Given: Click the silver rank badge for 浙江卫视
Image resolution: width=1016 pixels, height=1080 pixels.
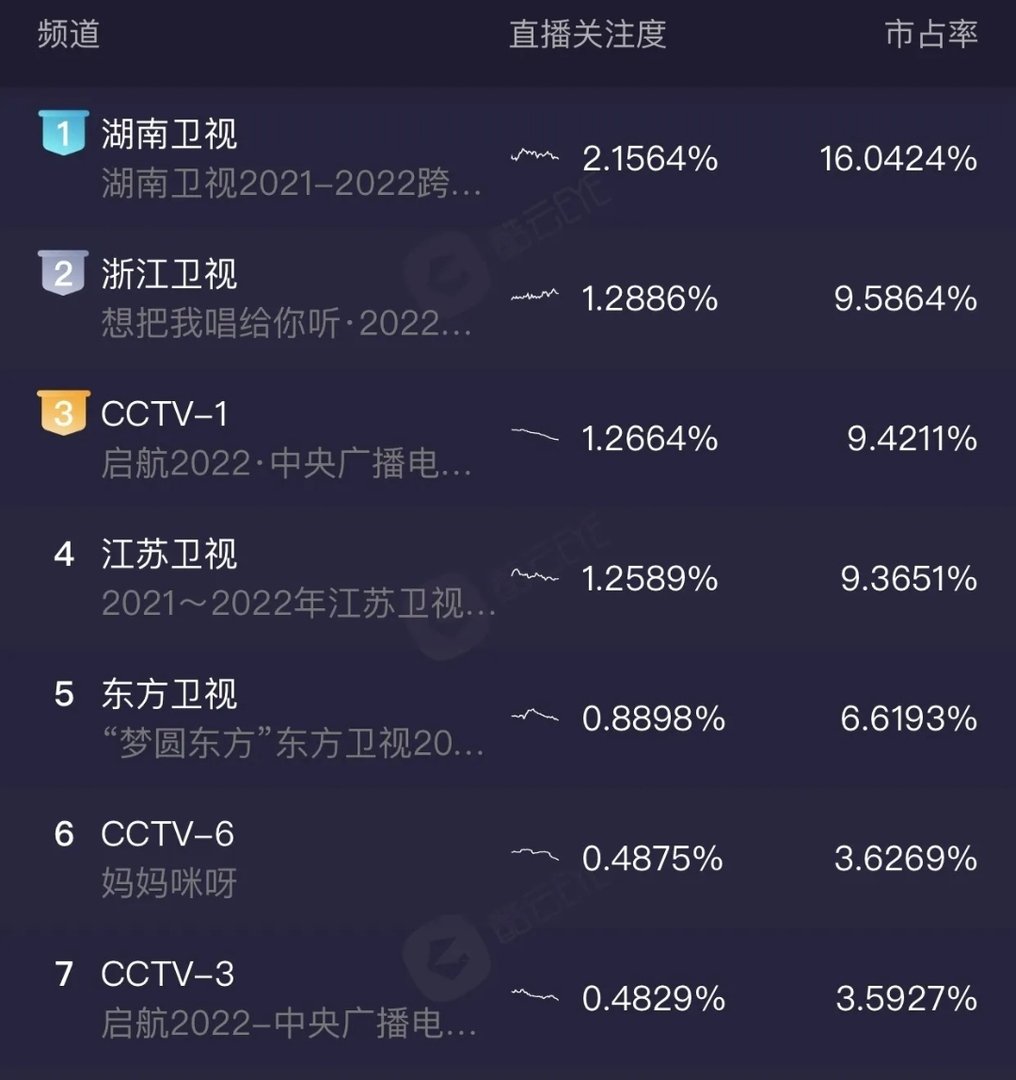Looking at the screenshot, I should point(63,271).
